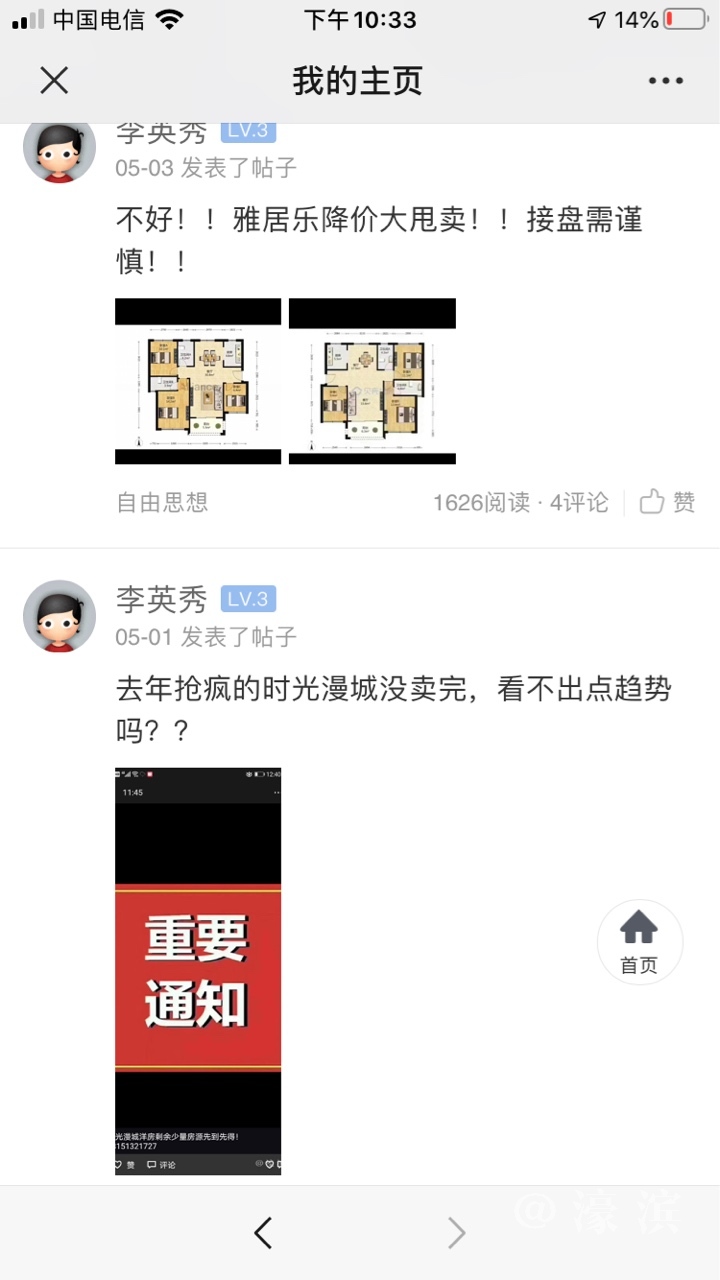Open the 去年抢疯的时光漫城 post text

(393, 709)
